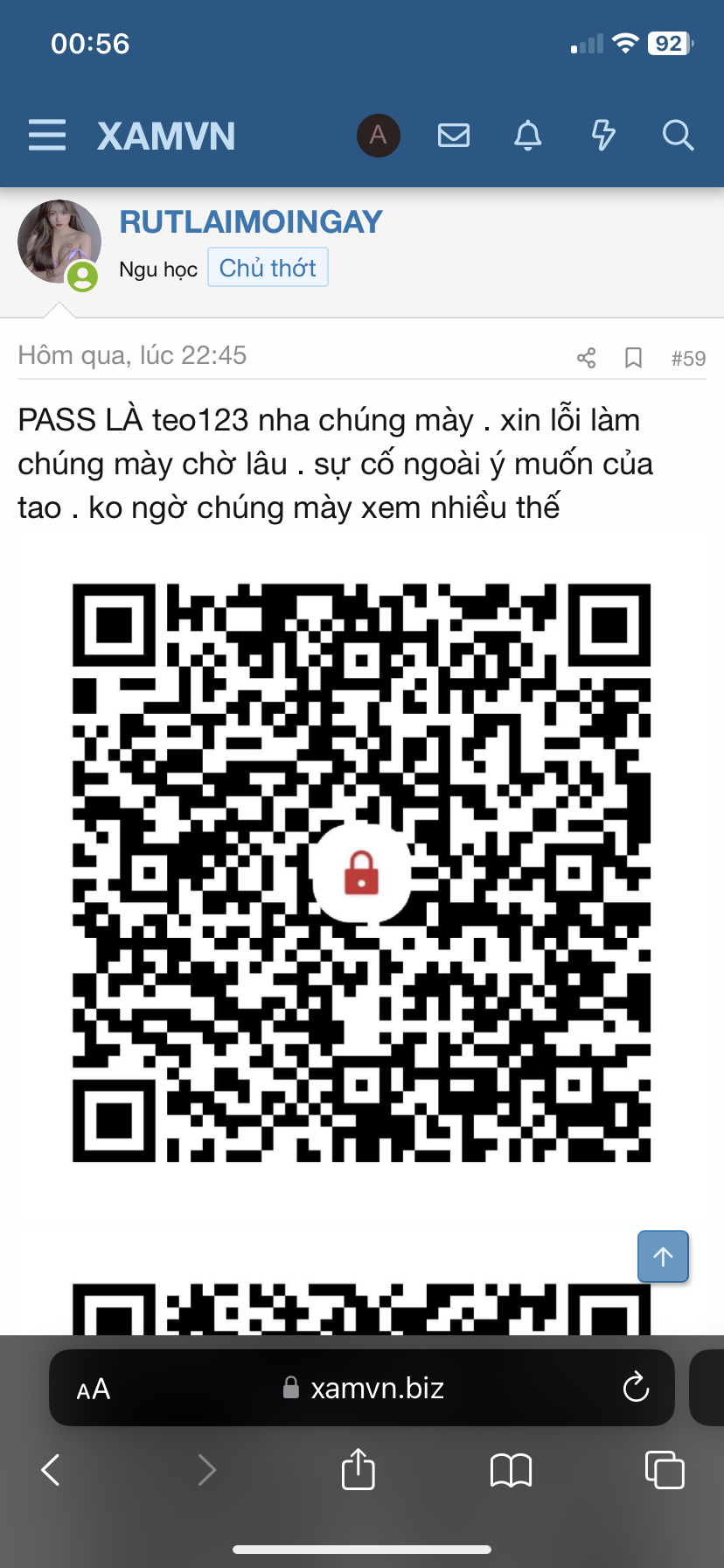724x1568 pixels.
Task: Open the lightning what's new icon
Action: (603, 136)
